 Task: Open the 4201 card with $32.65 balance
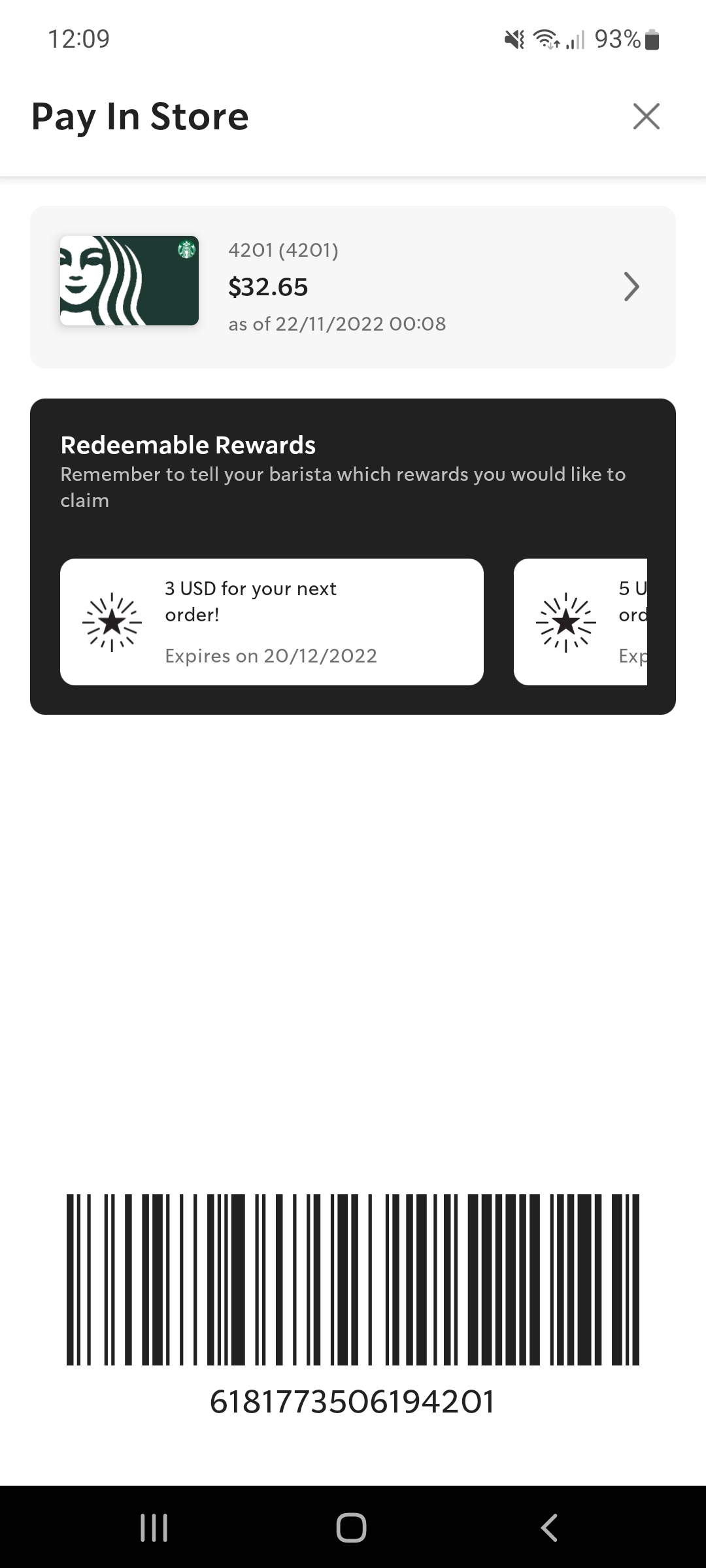353,287
